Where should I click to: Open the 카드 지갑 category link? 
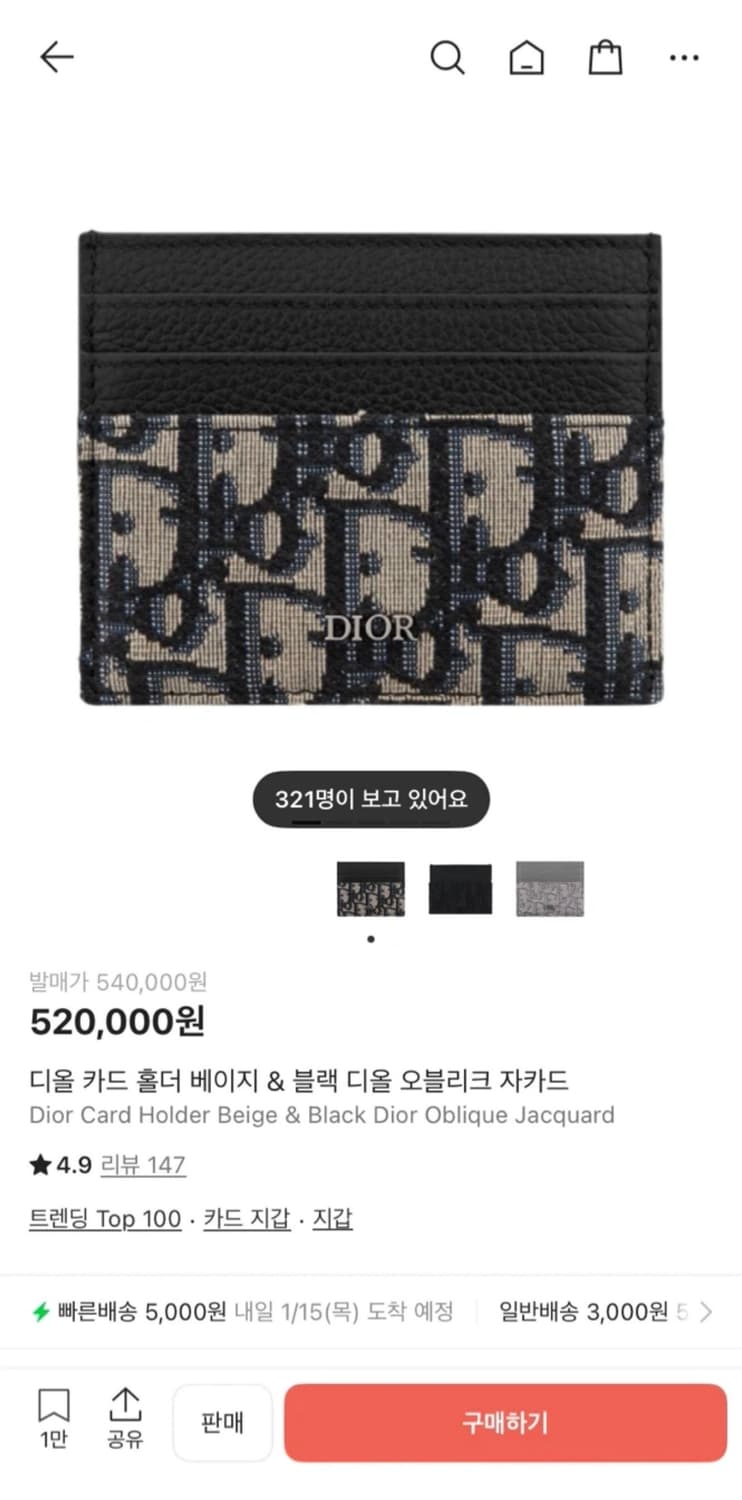246,1219
